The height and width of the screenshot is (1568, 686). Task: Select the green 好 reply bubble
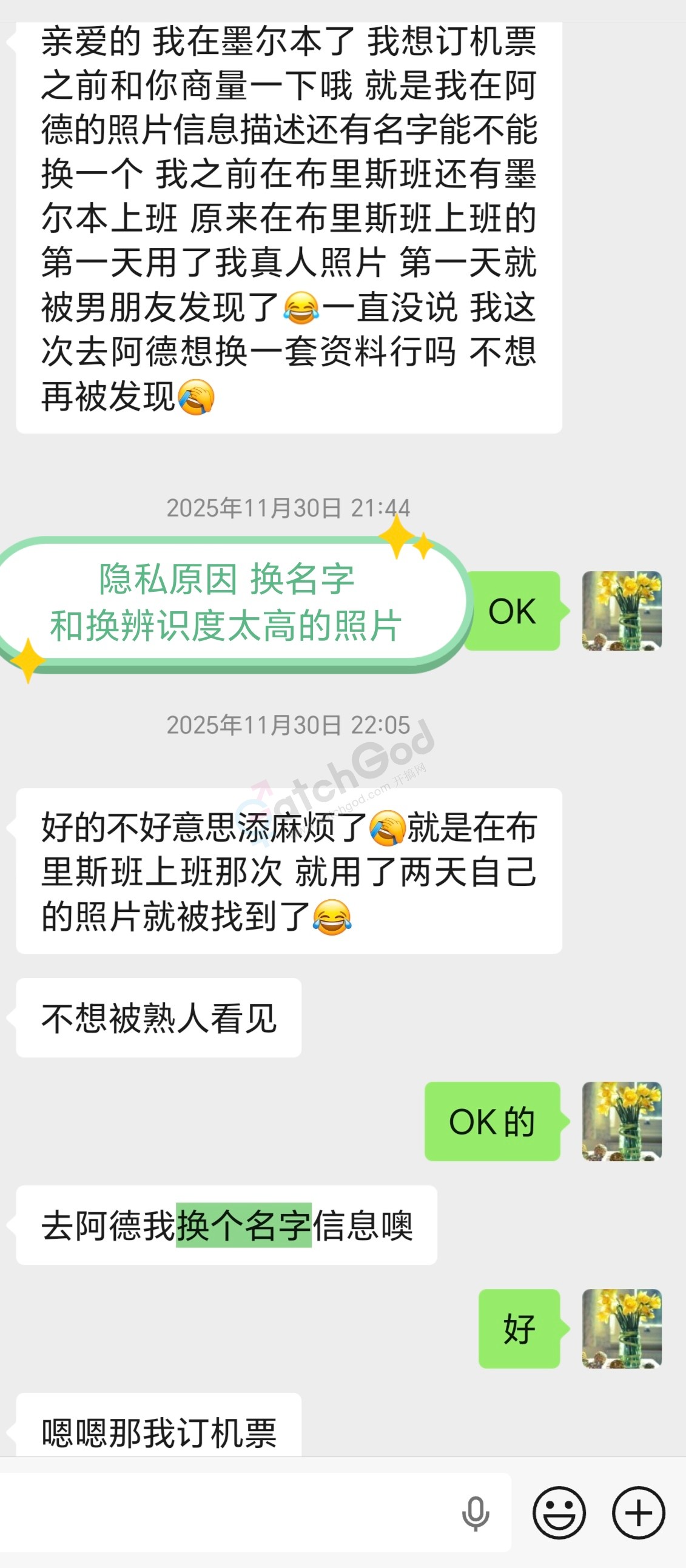519,1329
